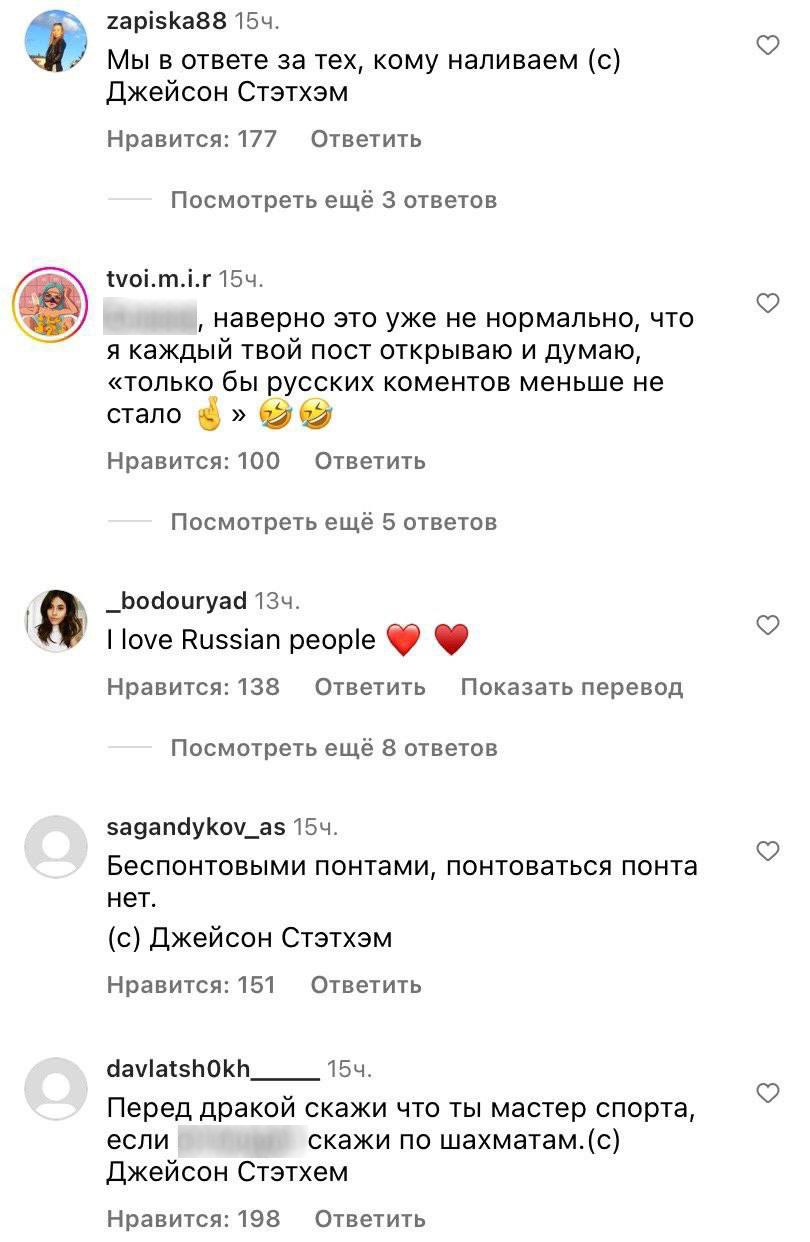Screen dimensions: 810x1242
Task: Reply to zapiska88's comment
Action: pyautogui.click(x=365, y=139)
